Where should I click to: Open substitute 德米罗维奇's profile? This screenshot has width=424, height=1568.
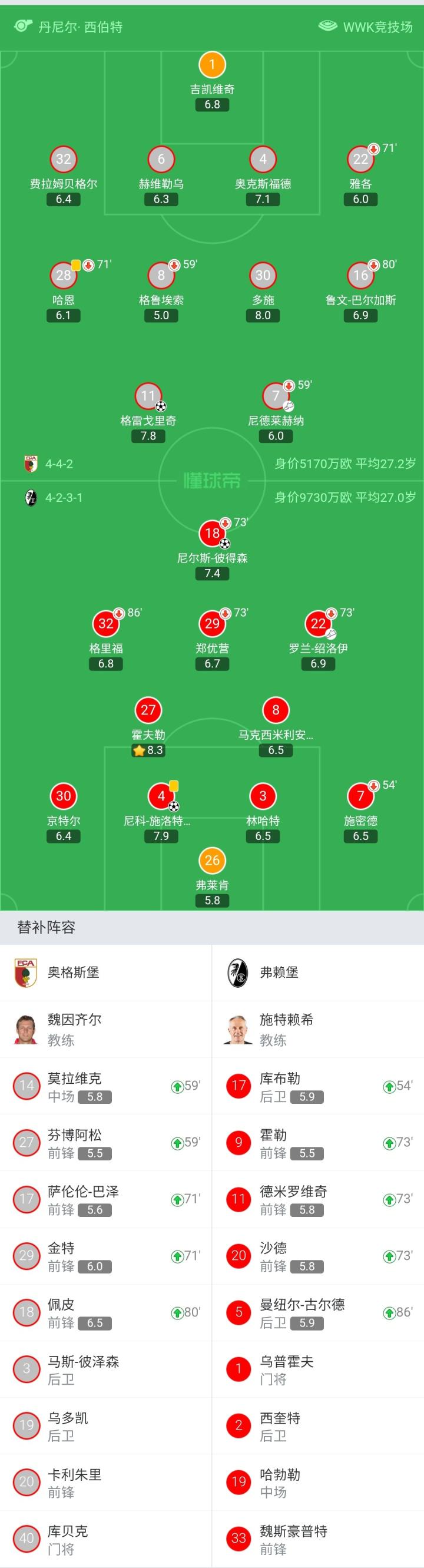pyautogui.click(x=317, y=1199)
